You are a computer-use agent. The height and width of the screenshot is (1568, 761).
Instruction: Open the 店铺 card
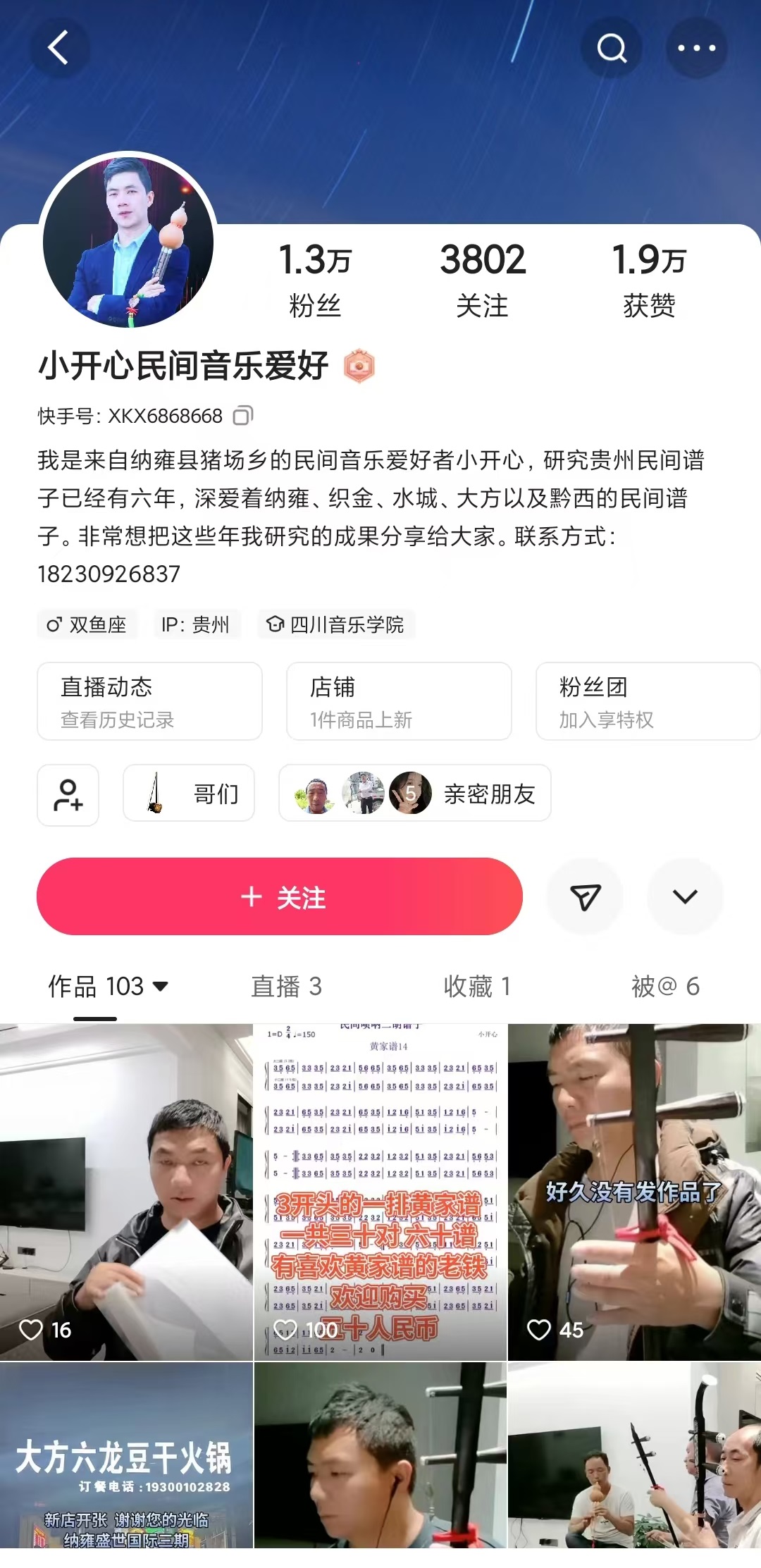click(x=399, y=701)
